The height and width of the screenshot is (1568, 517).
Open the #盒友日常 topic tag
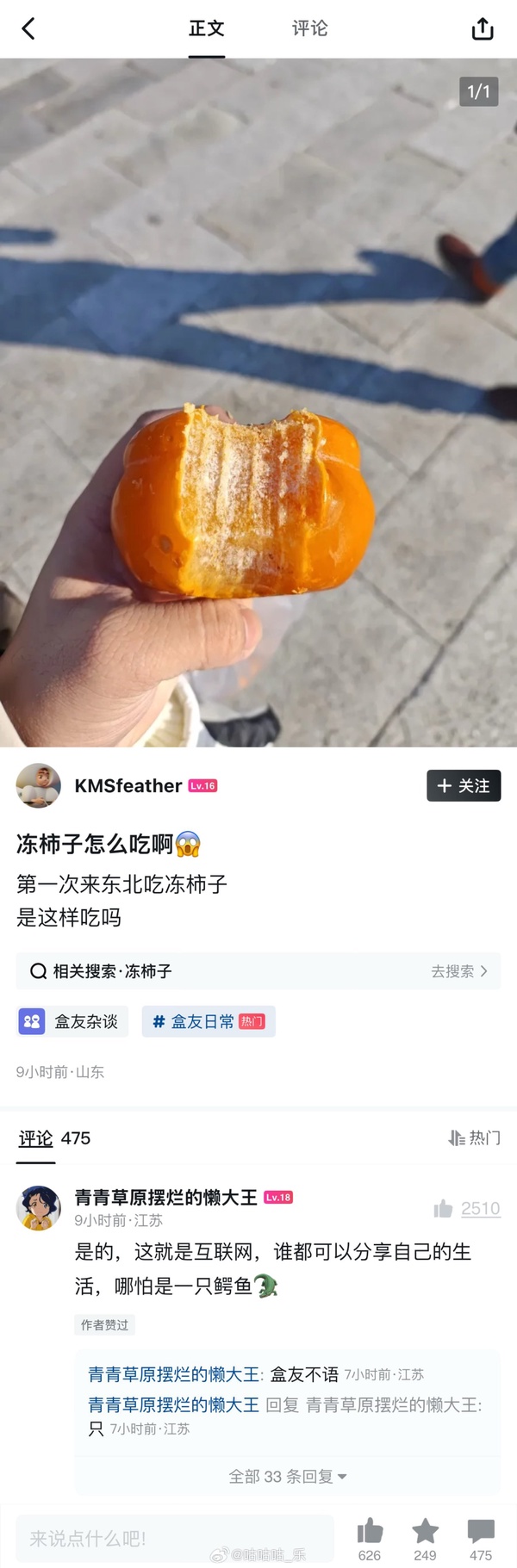click(209, 1021)
